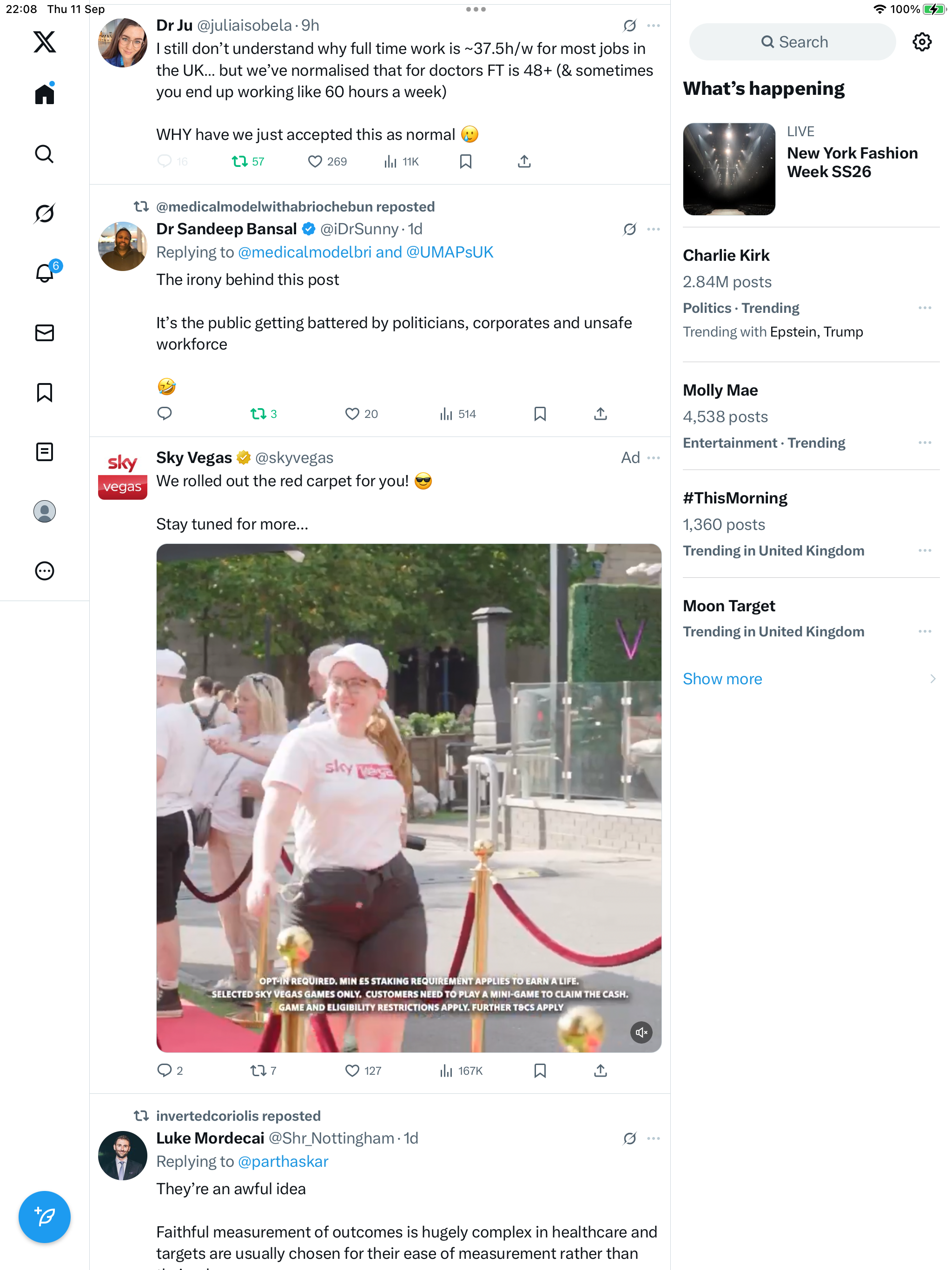Go to Home in sidebar

pos(44,93)
